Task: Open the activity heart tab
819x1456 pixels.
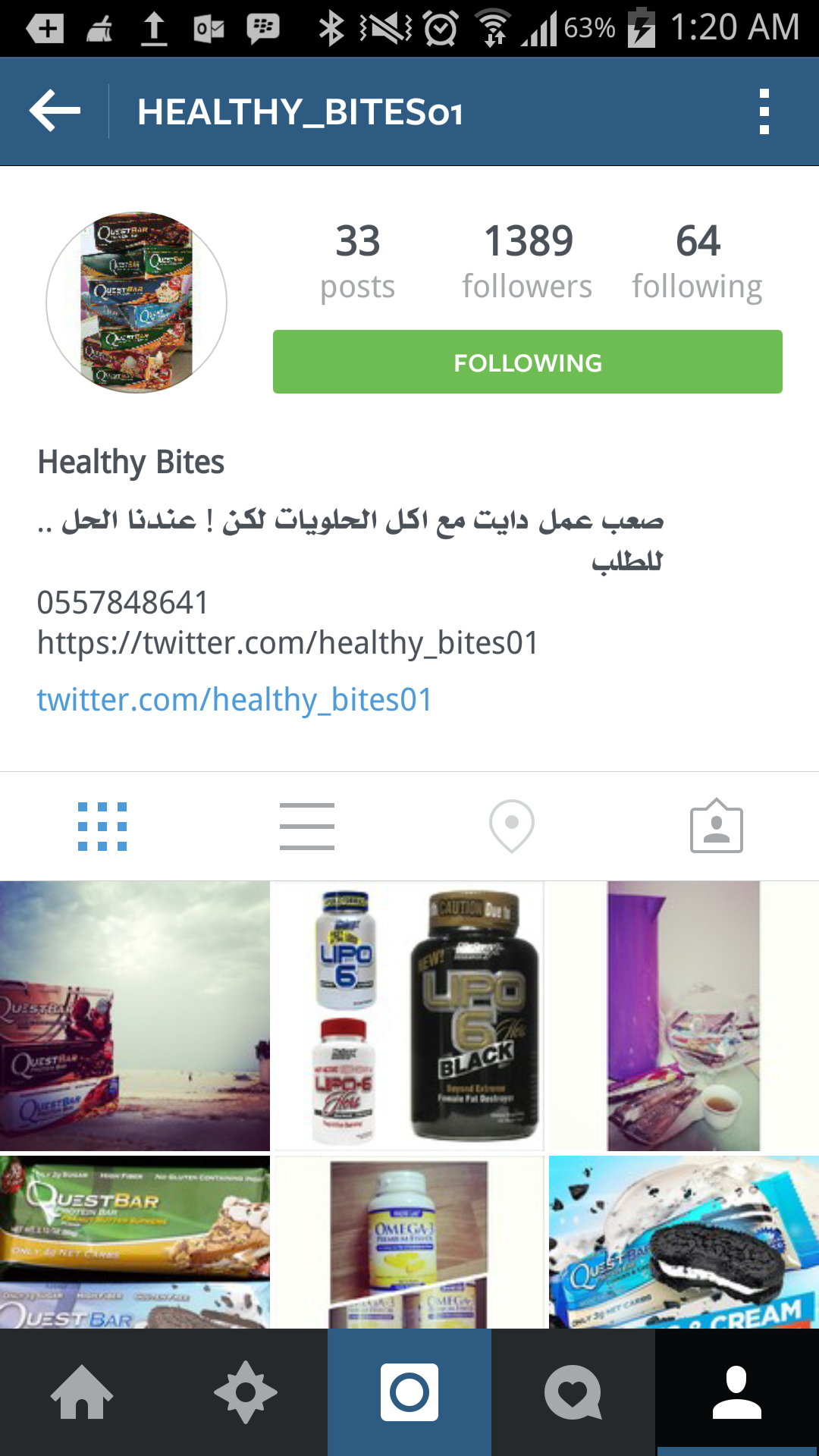Action: (573, 1392)
